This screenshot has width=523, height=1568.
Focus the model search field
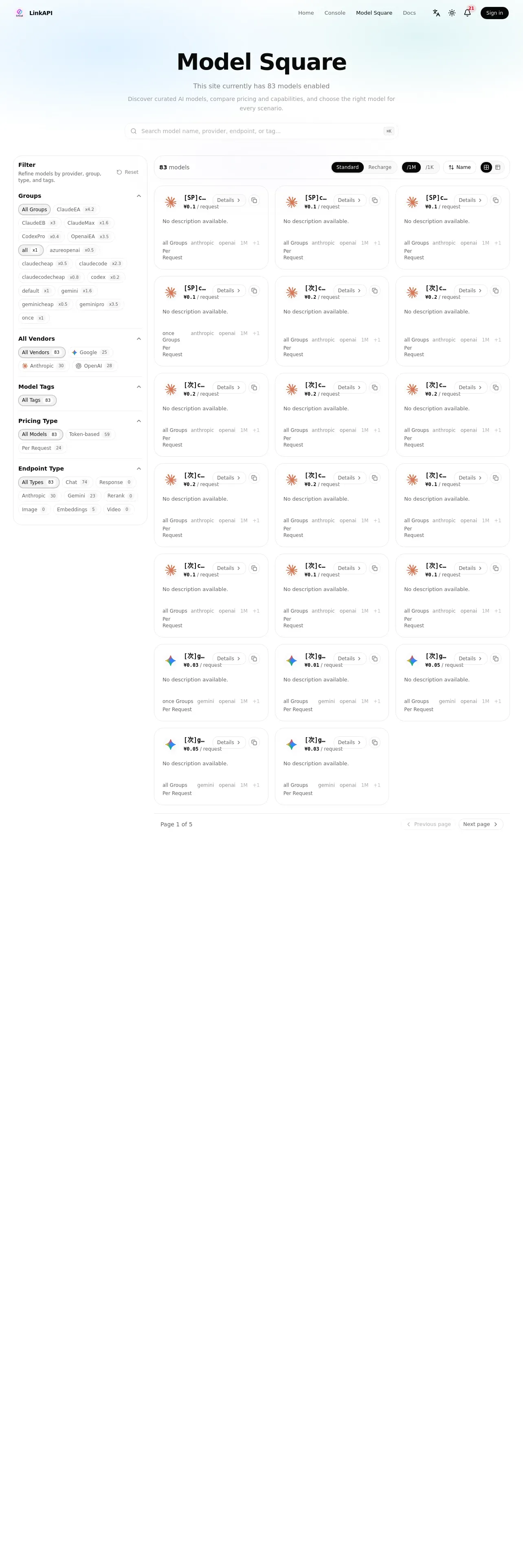point(262,131)
